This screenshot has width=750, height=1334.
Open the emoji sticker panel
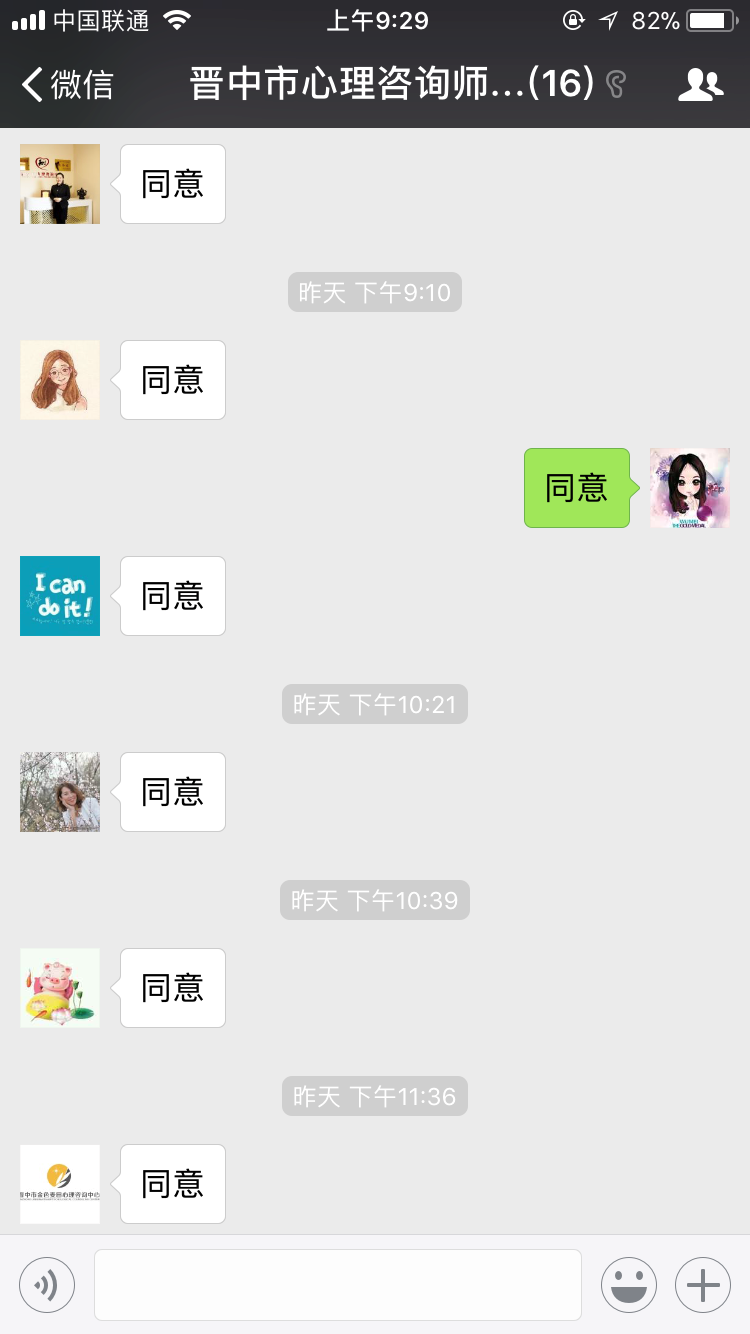pos(628,1285)
